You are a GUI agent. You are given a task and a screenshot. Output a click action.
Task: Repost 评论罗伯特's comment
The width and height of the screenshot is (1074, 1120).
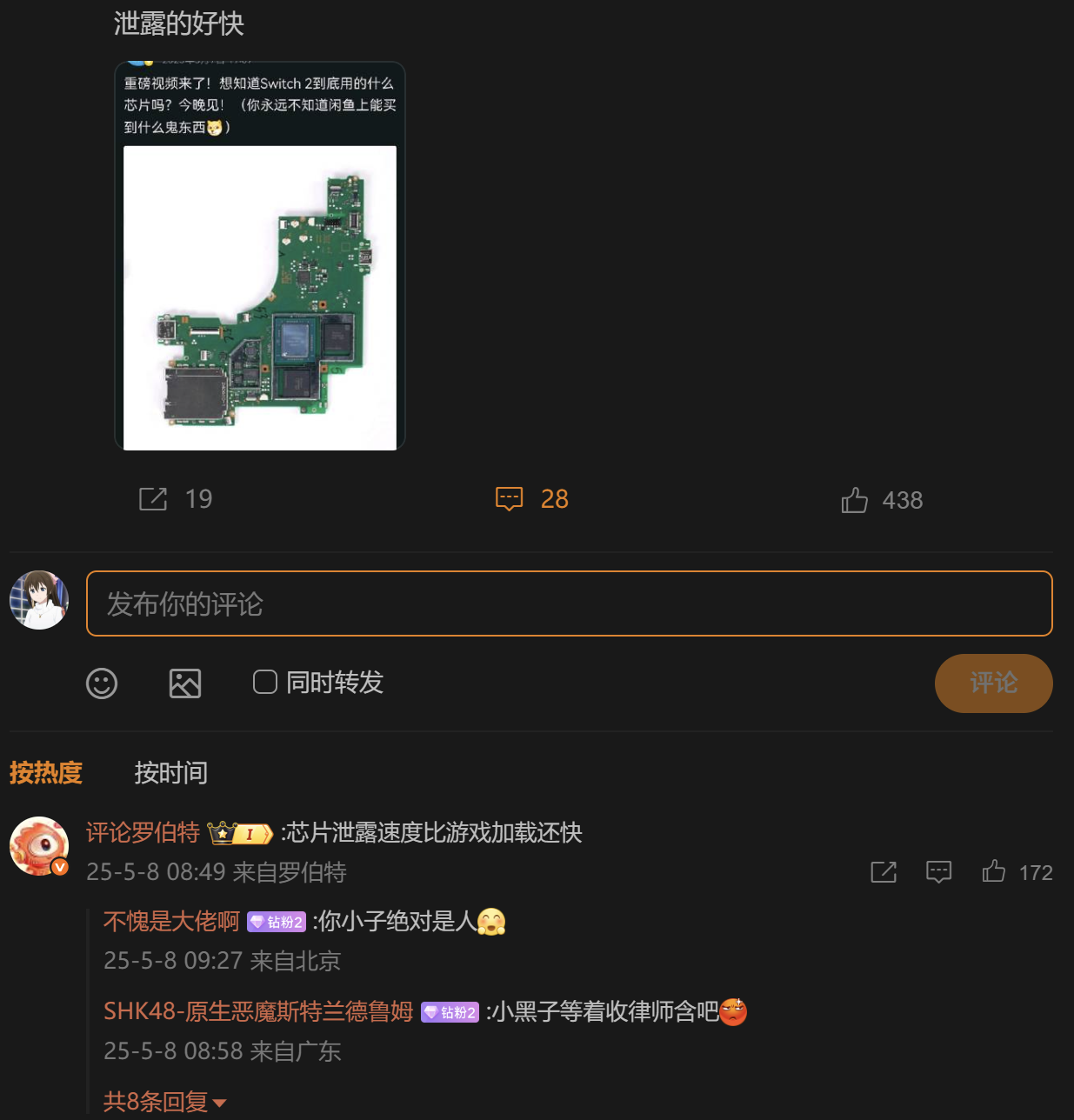pyautogui.click(x=884, y=872)
